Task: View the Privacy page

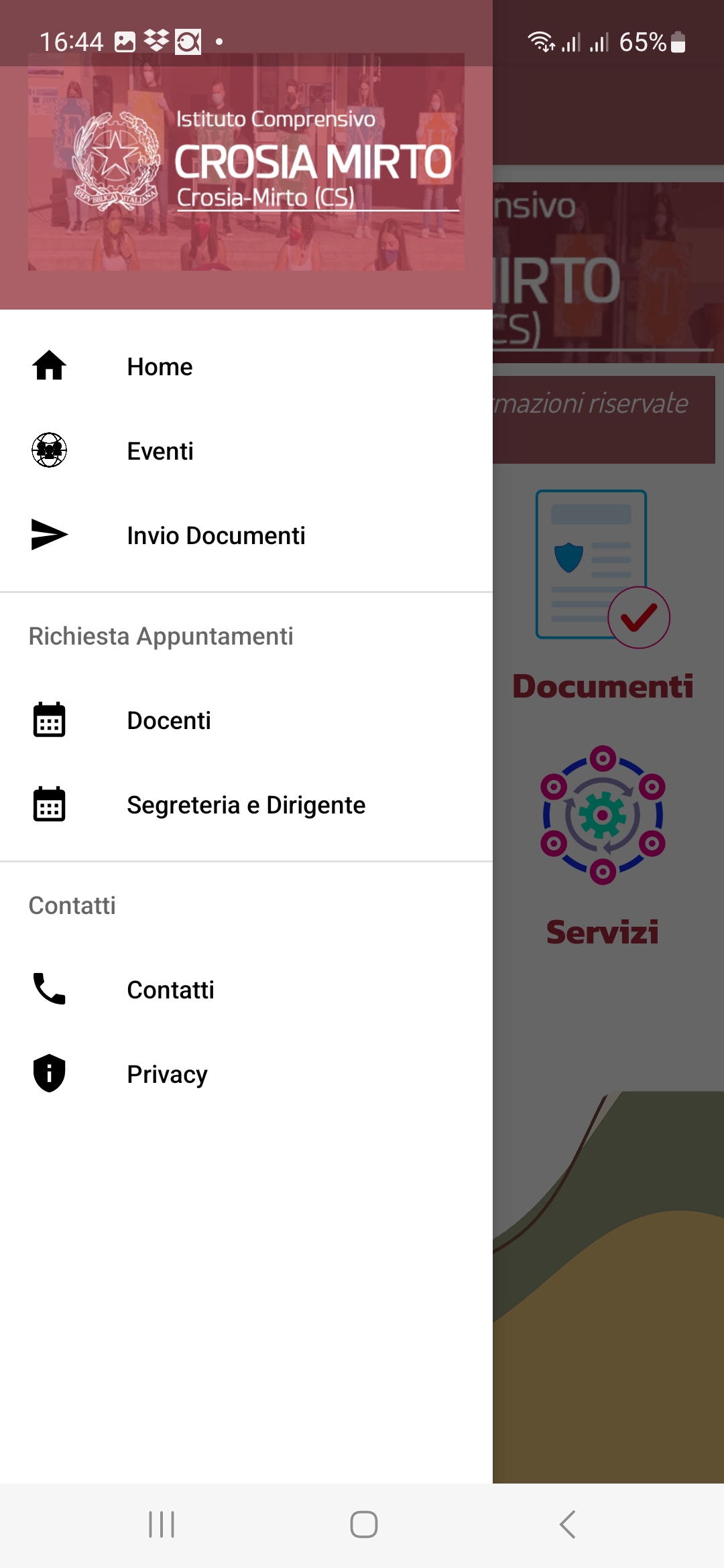Action: click(x=167, y=1074)
